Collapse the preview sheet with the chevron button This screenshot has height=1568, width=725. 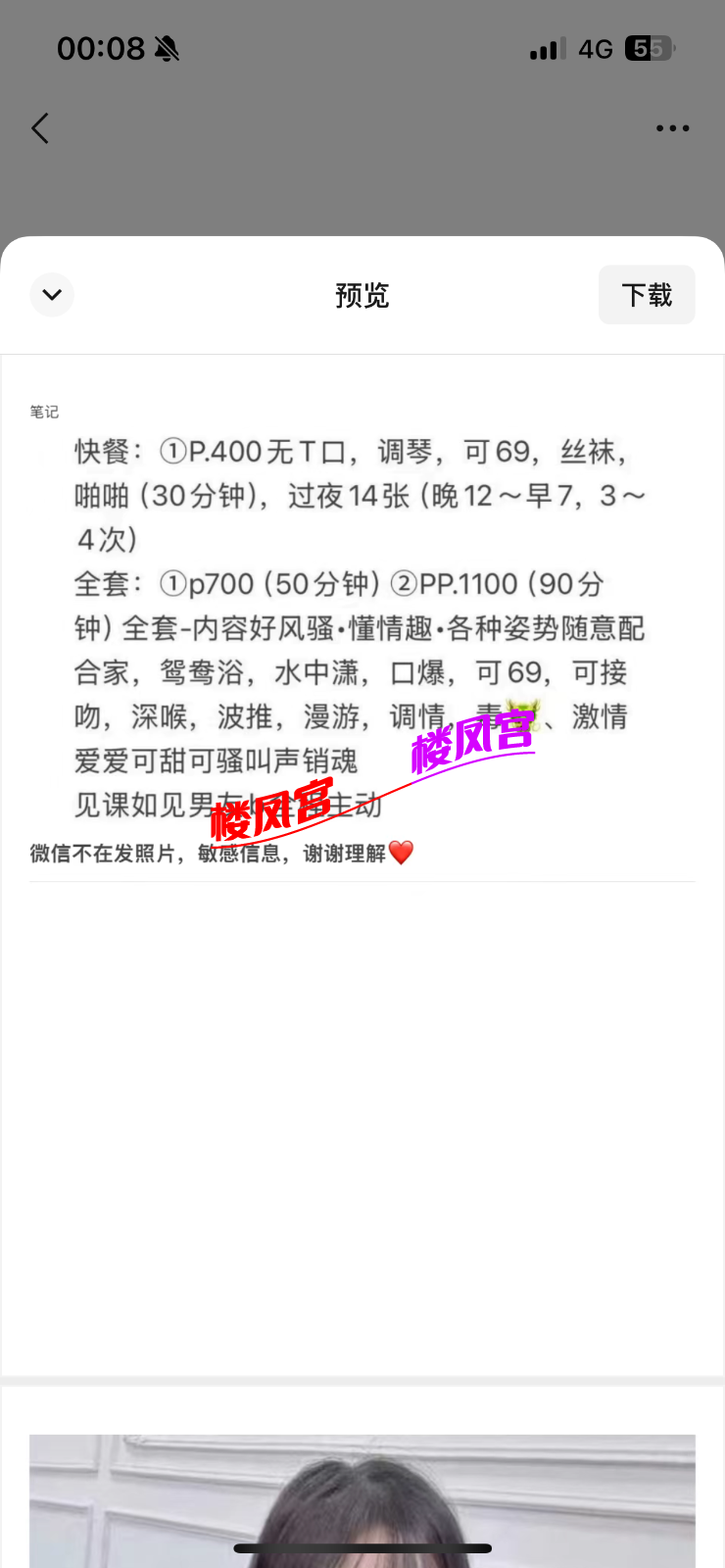[x=52, y=295]
